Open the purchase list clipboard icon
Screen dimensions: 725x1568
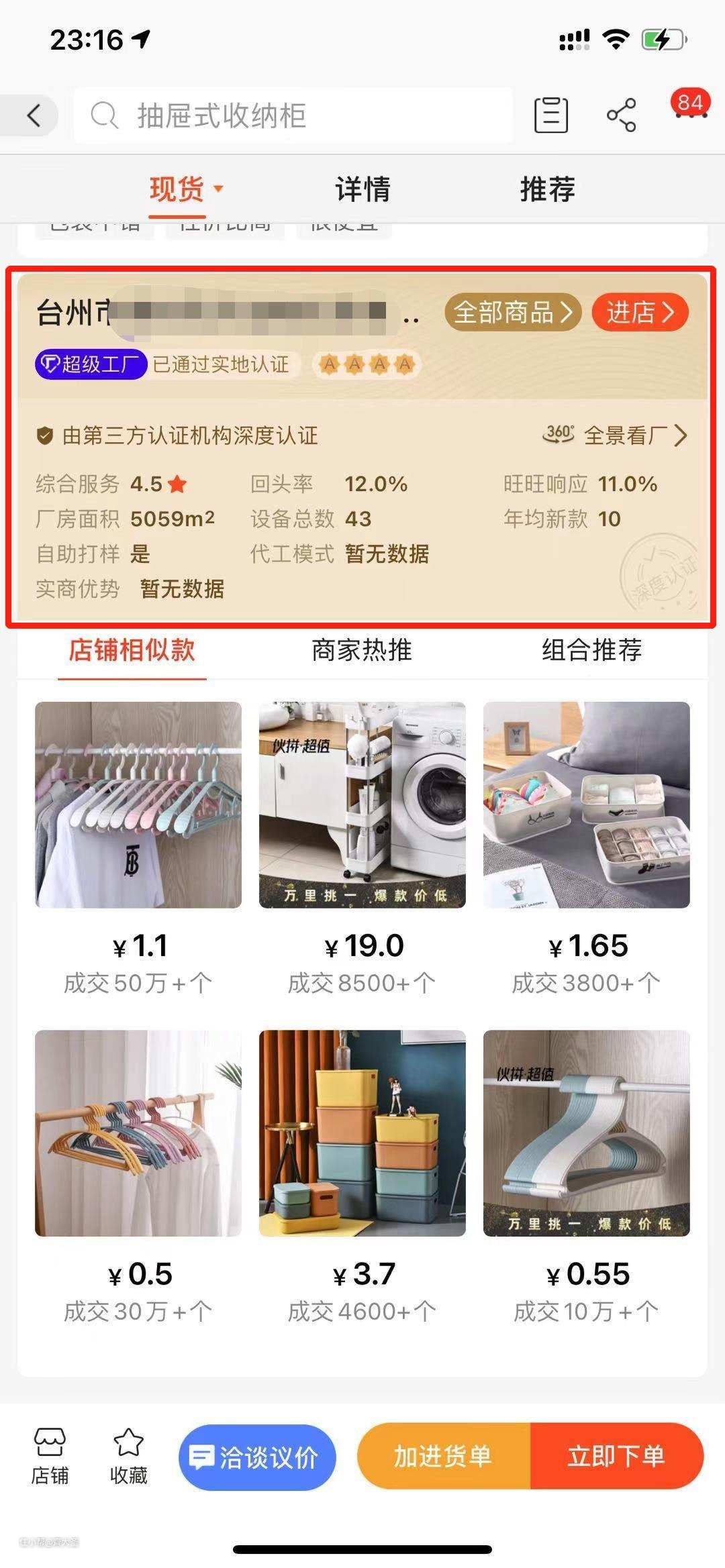[x=551, y=115]
